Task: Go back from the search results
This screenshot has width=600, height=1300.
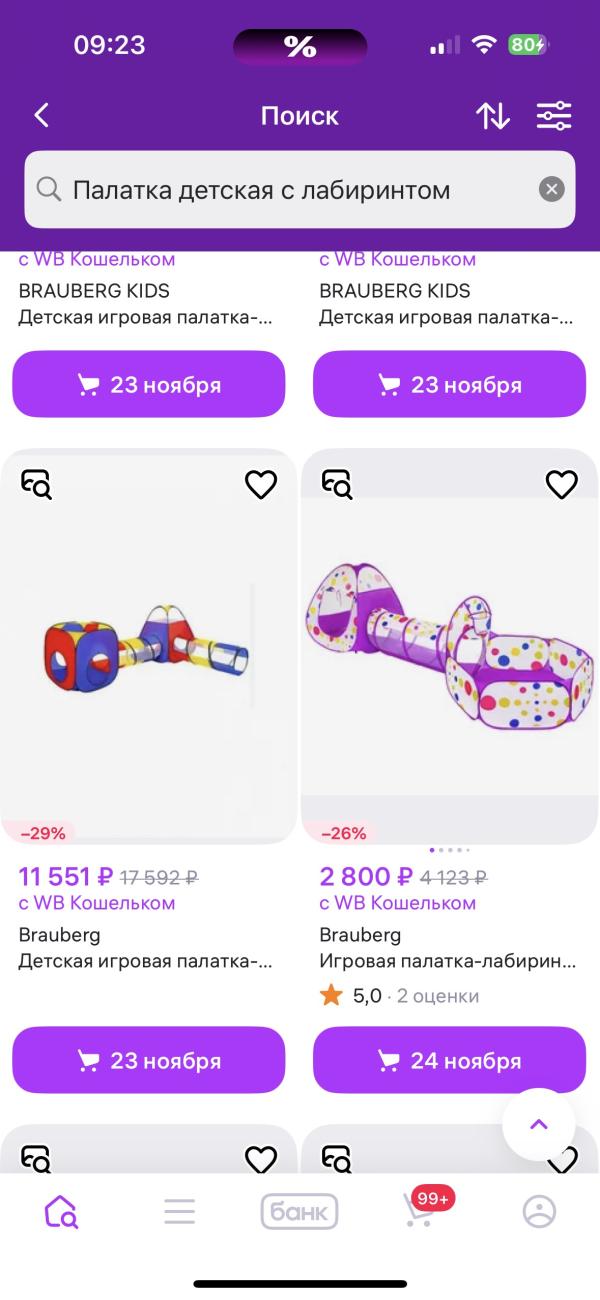Action: [42, 116]
